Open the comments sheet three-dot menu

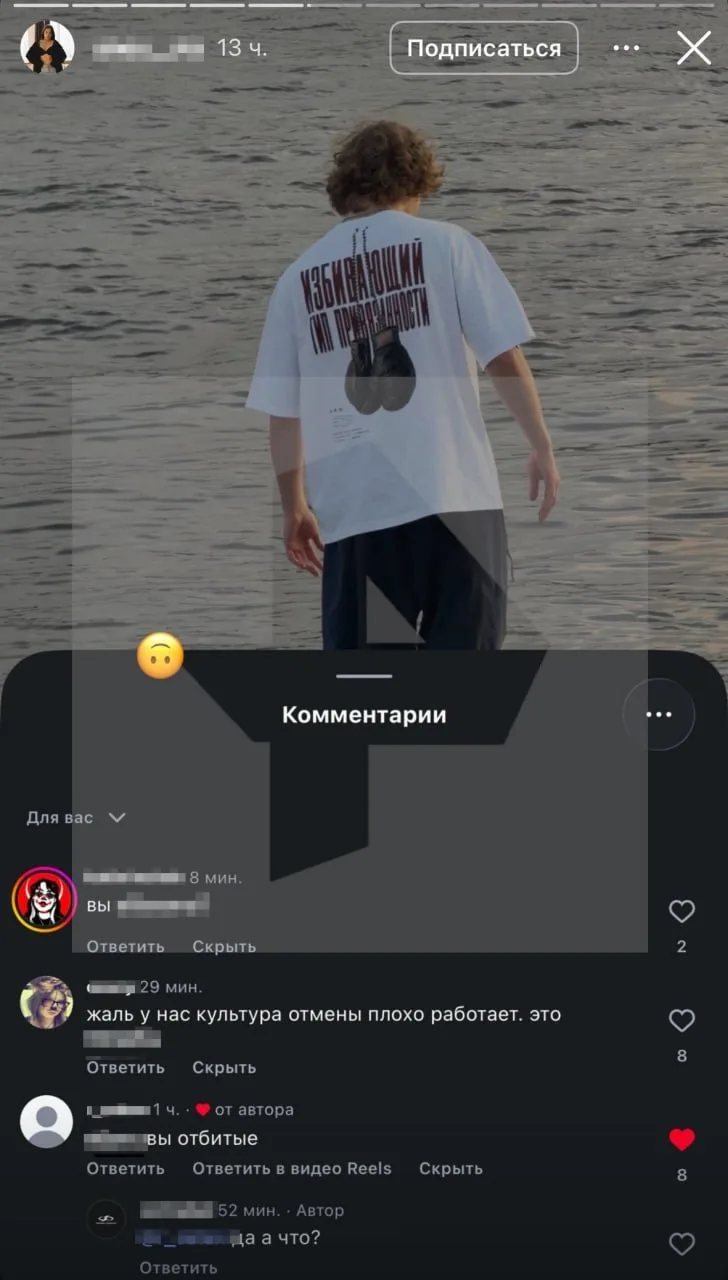(659, 714)
